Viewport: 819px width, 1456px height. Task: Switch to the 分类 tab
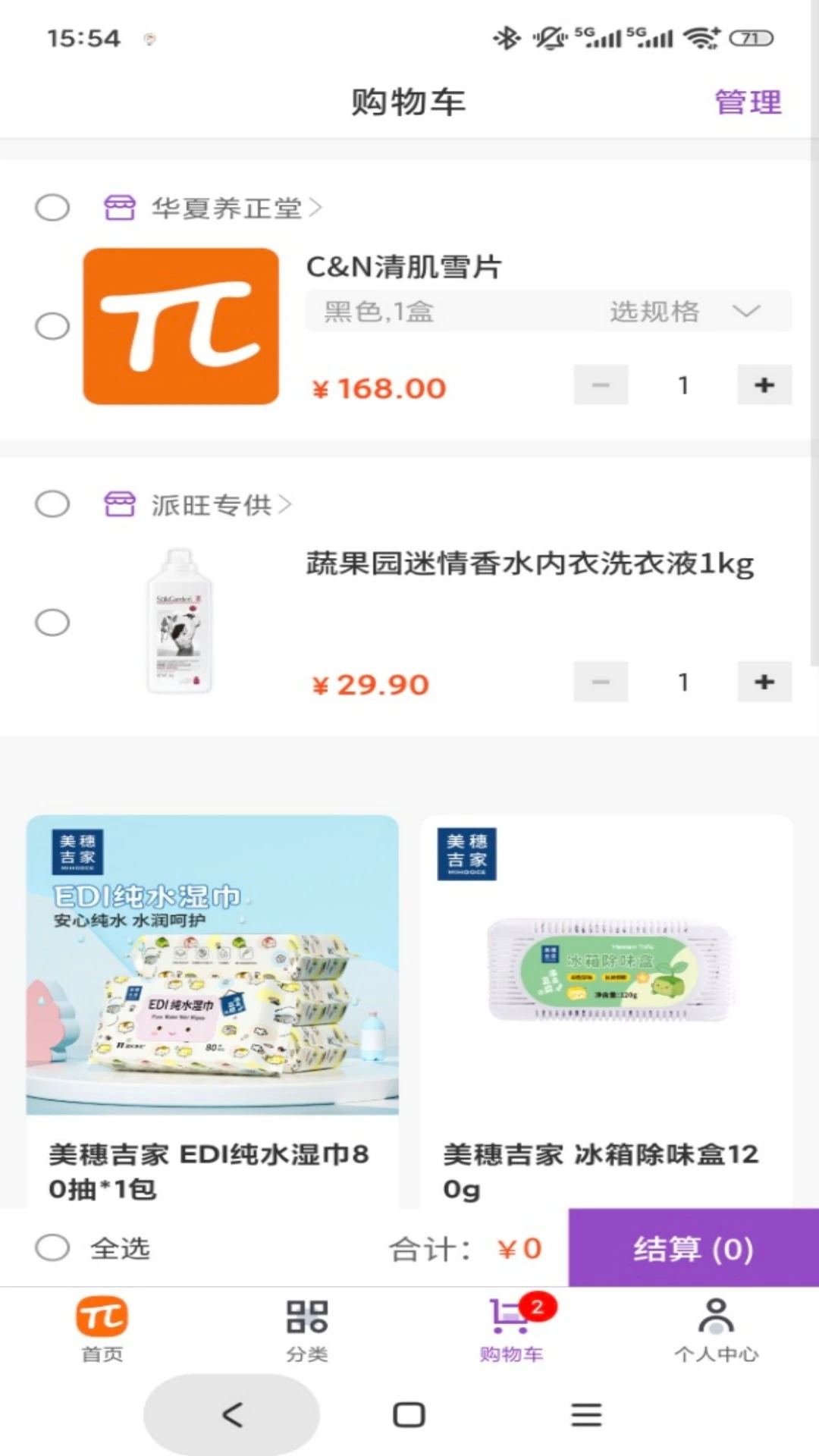[306, 1329]
